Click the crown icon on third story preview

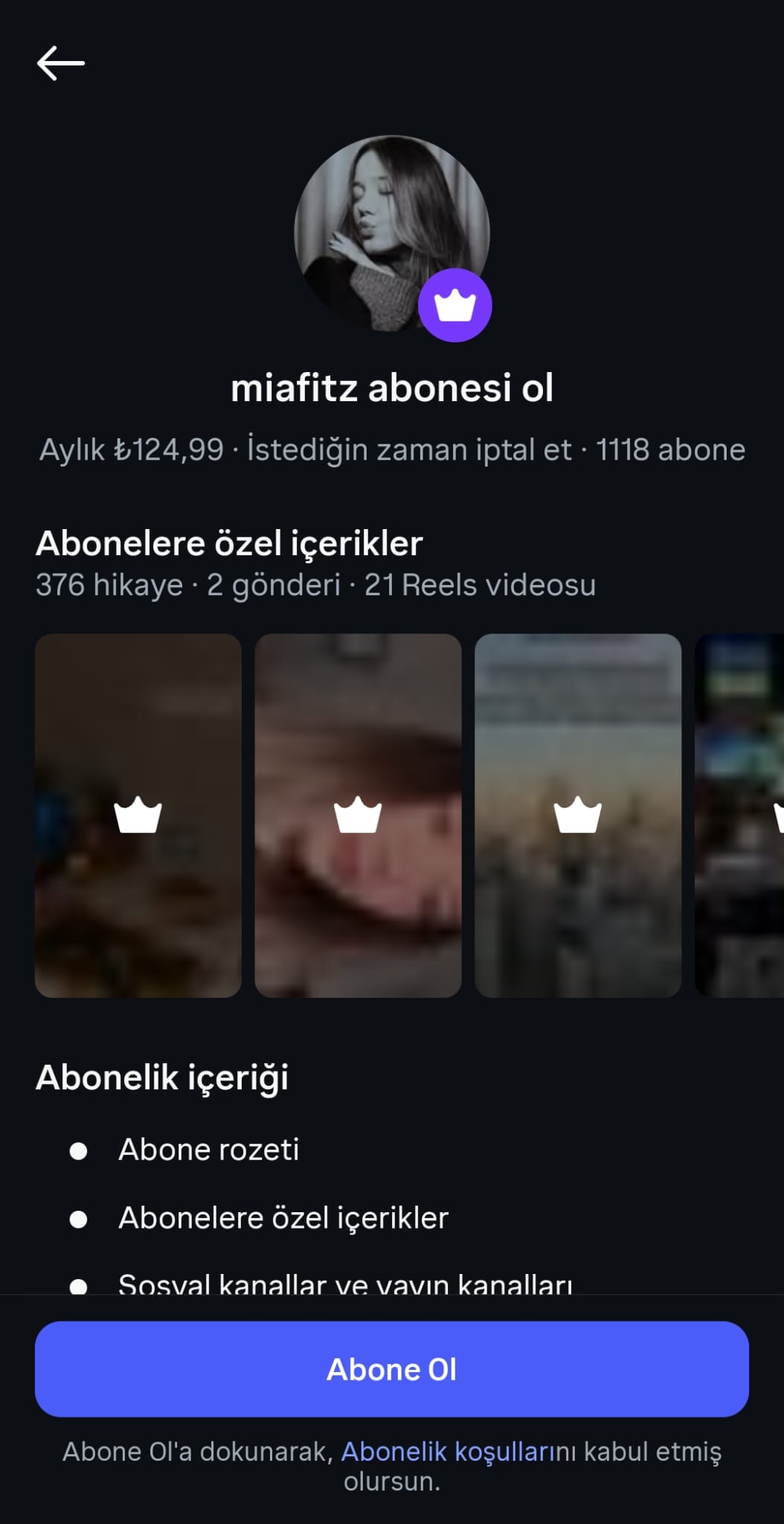coord(578,816)
